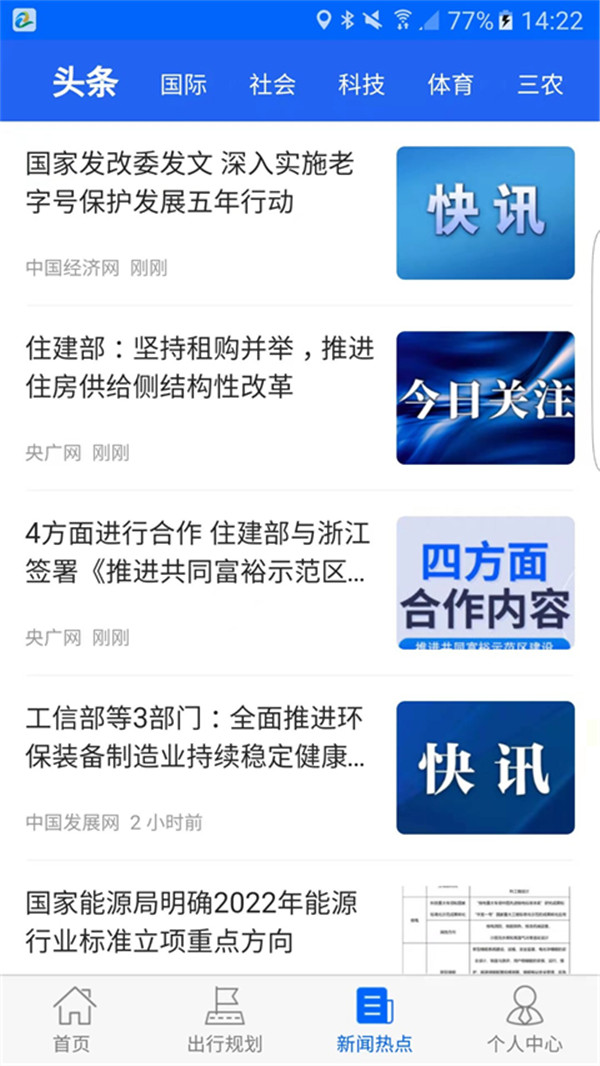Switch to the 体育 tab
This screenshot has width=600, height=1066.
tap(450, 84)
